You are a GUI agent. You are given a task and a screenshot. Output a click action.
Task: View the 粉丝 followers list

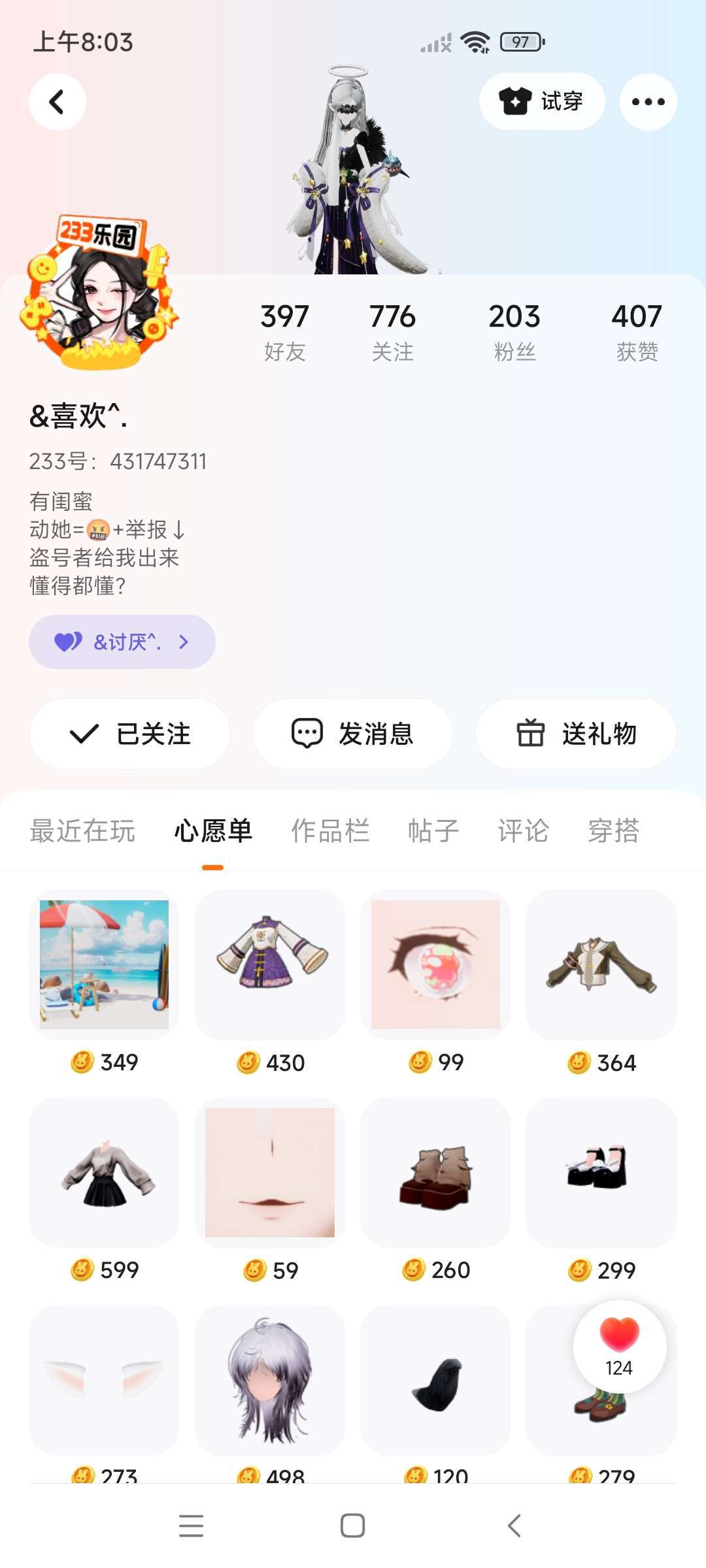514,331
